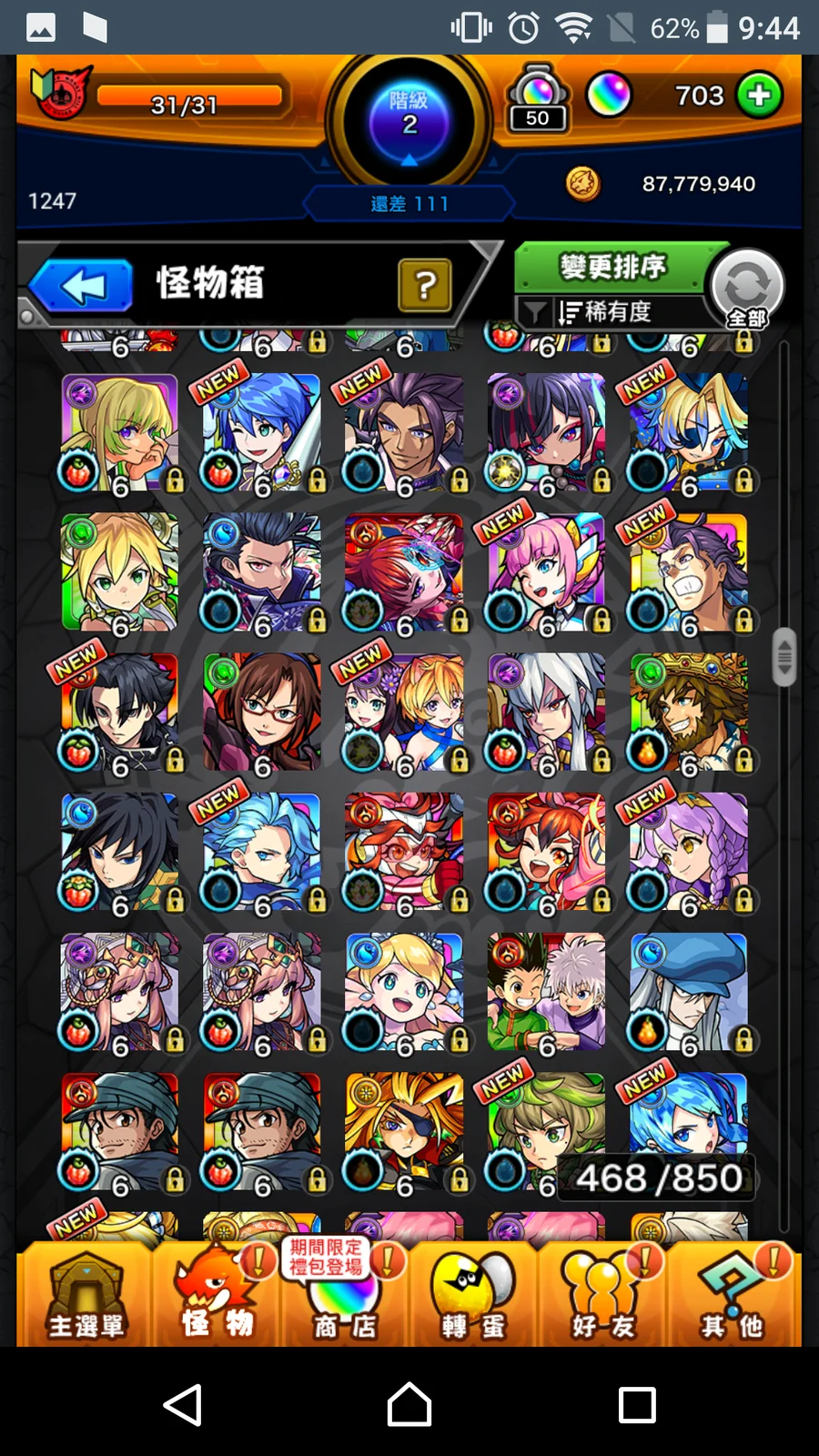The image size is (819, 1456).
Task: Open the question mark help button
Action: [424, 286]
